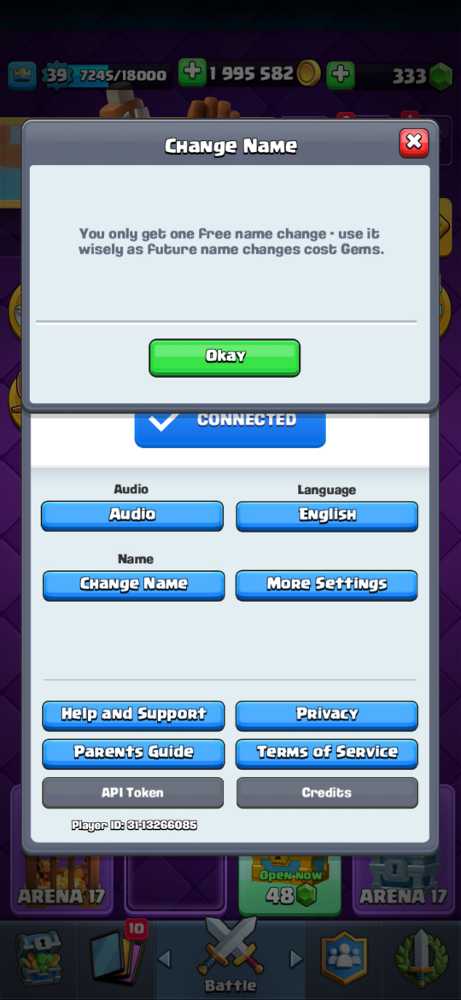The width and height of the screenshot is (461, 1000).
Task: Open Help and Support
Action: 133,715
